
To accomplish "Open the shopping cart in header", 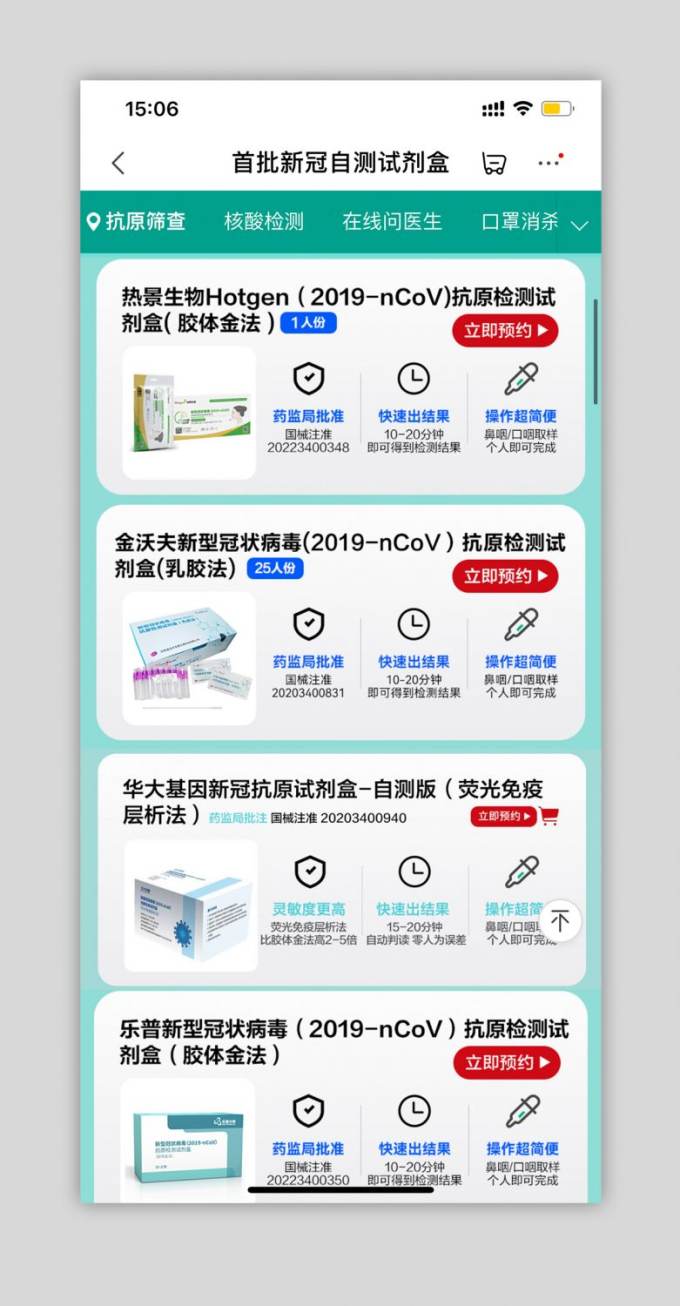I will pyautogui.click(x=493, y=163).
